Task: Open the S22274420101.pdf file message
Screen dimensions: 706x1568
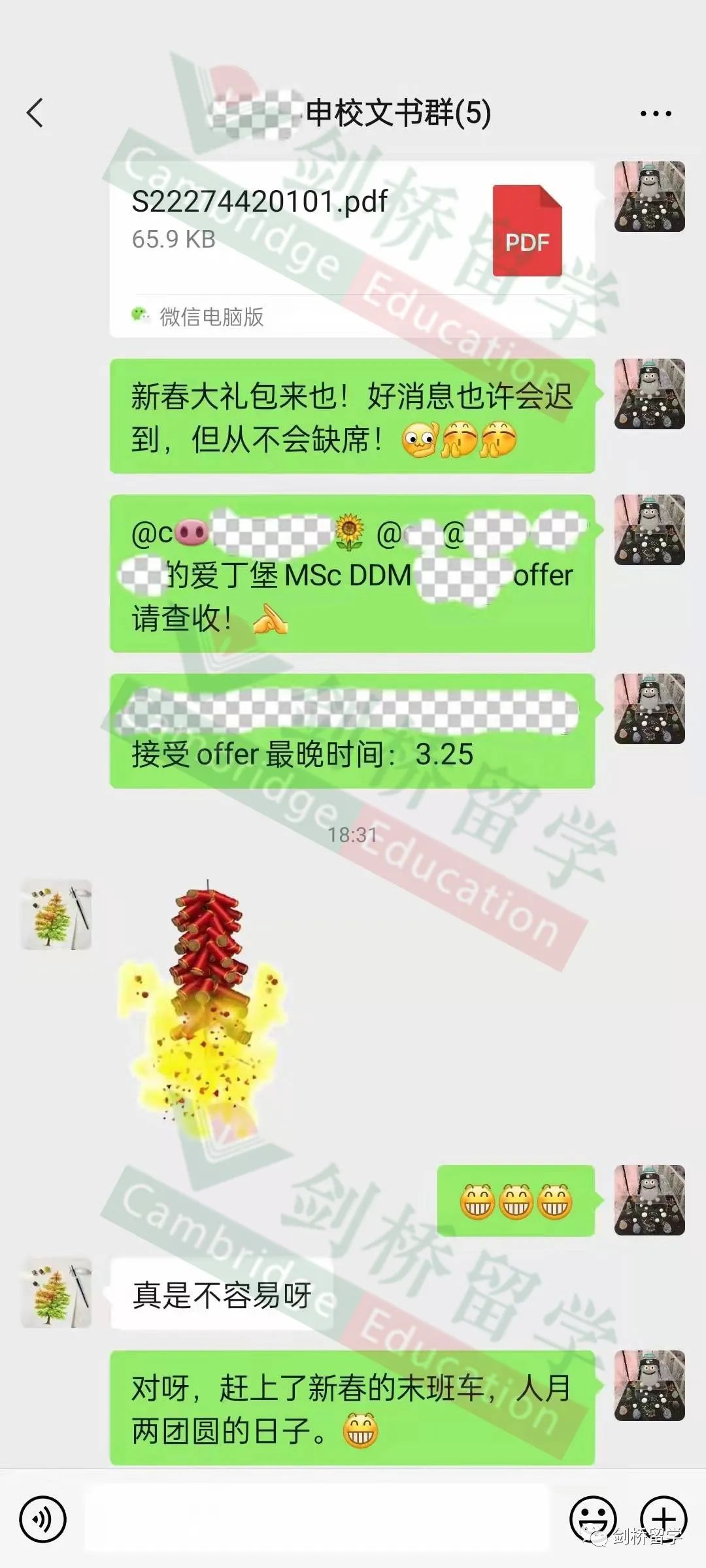Action: [352, 248]
